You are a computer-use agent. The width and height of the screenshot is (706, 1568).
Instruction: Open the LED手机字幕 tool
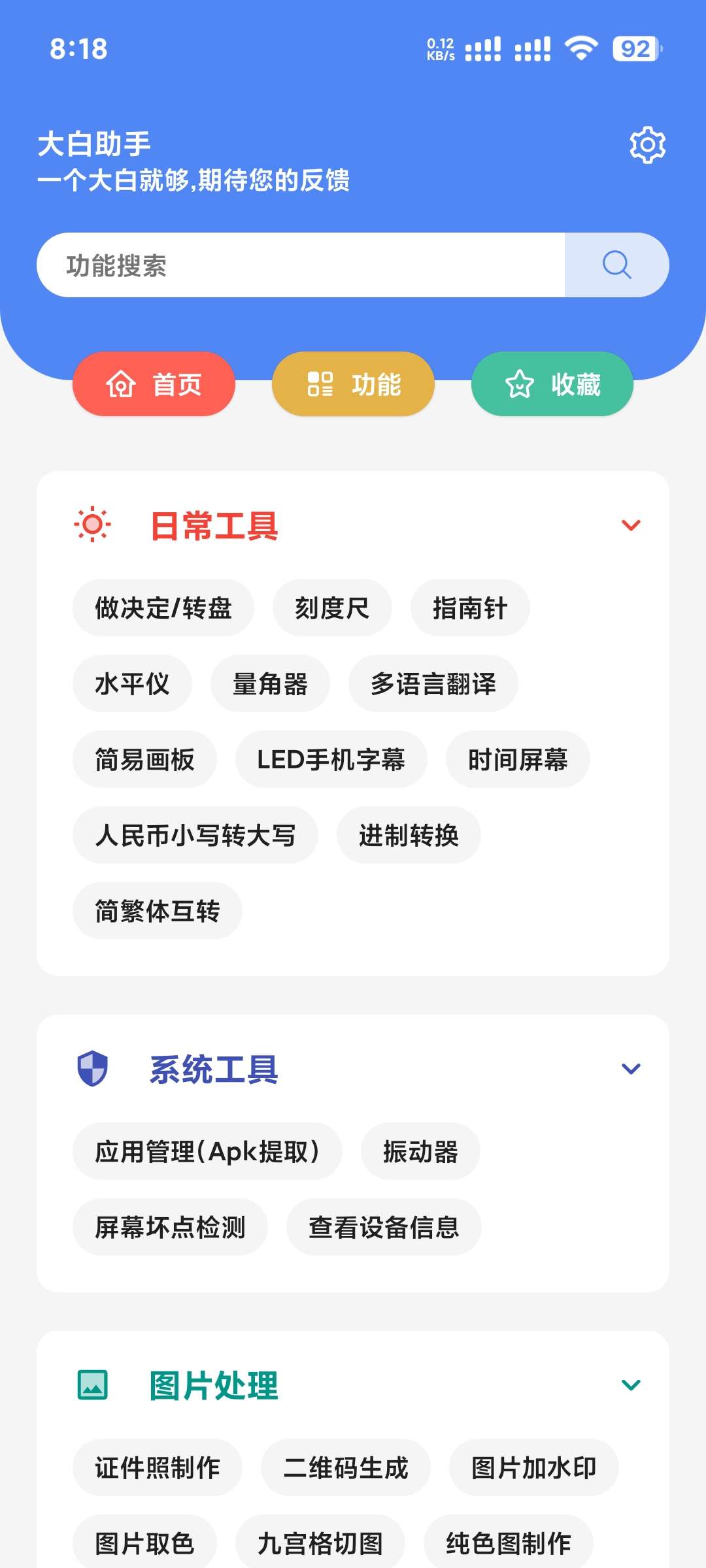[331, 760]
